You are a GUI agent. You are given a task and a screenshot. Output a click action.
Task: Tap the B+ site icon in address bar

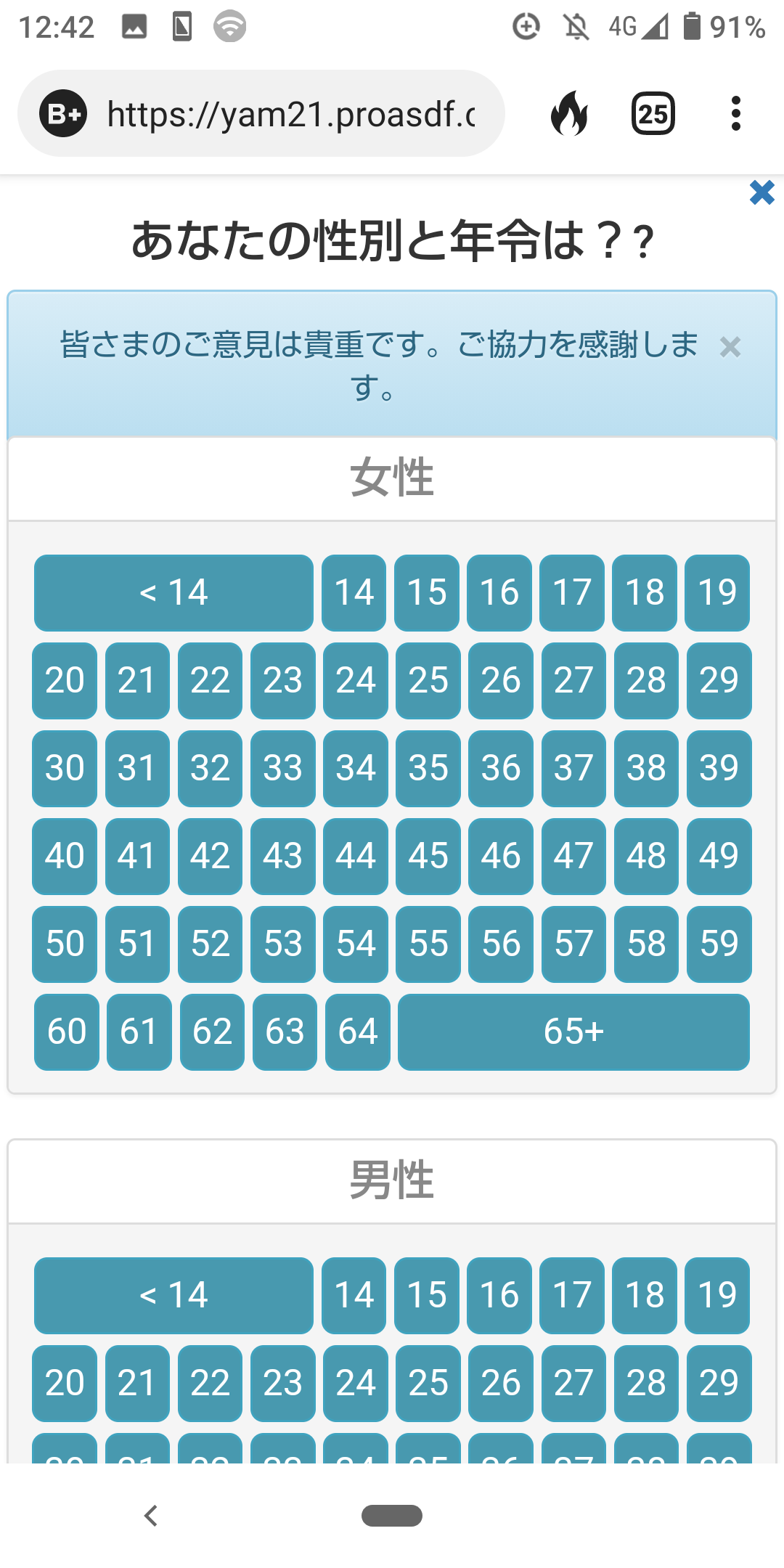[x=63, y=114]
